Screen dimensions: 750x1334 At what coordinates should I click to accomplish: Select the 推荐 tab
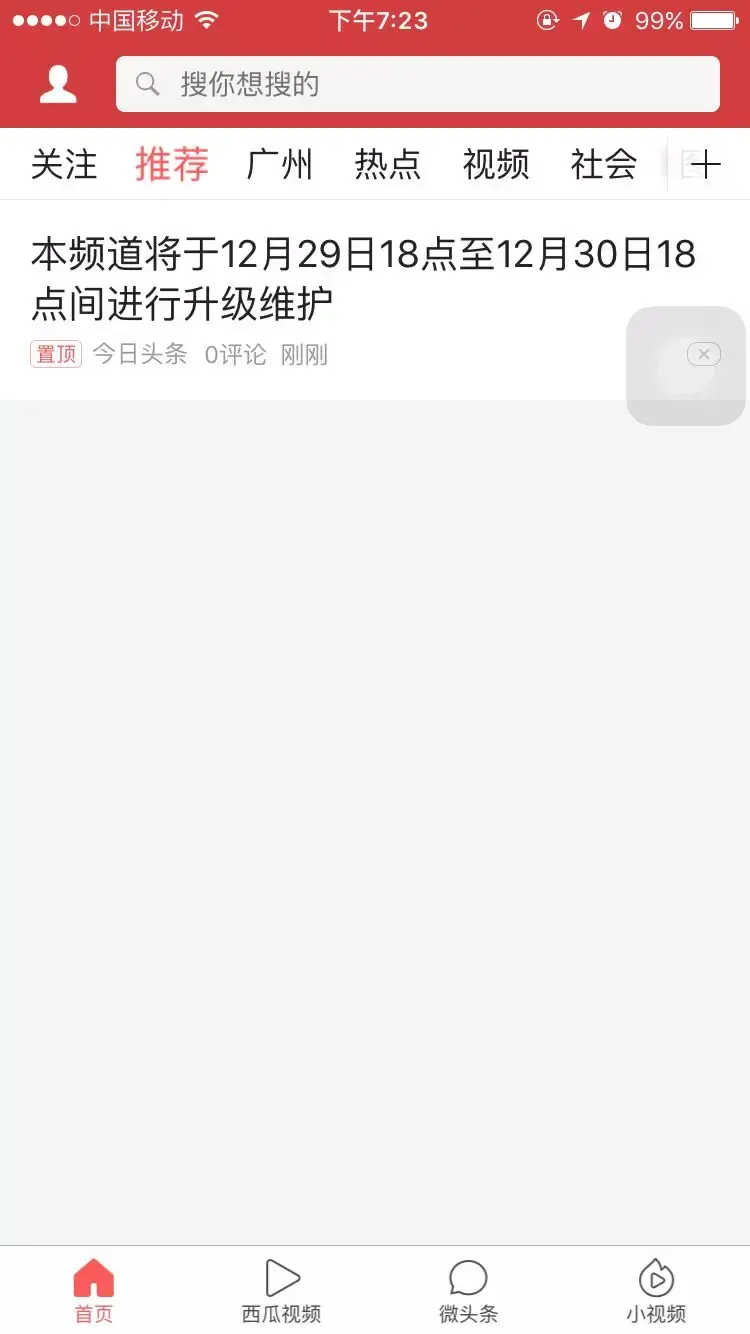[x=172, y=164]
